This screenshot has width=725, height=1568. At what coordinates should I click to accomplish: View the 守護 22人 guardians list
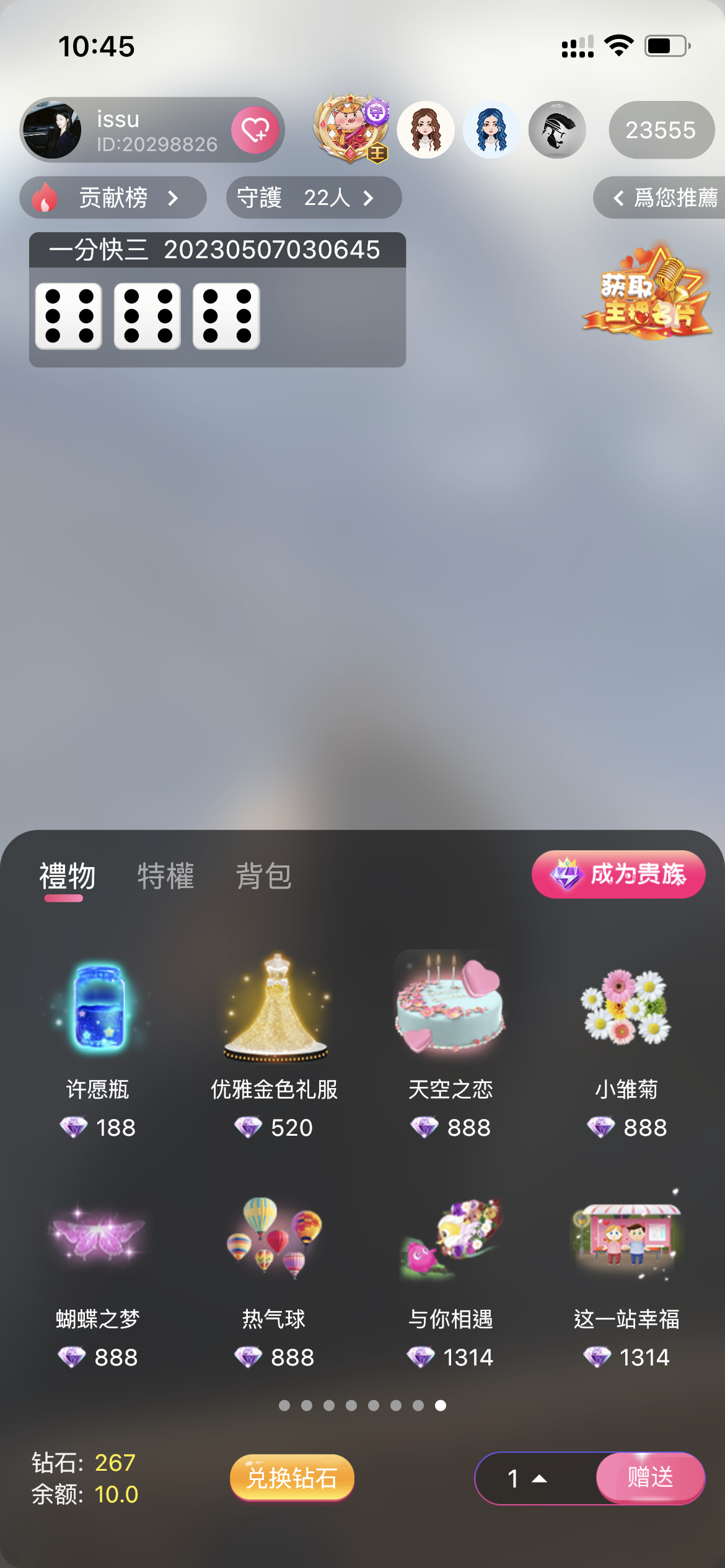coord(313,198)
